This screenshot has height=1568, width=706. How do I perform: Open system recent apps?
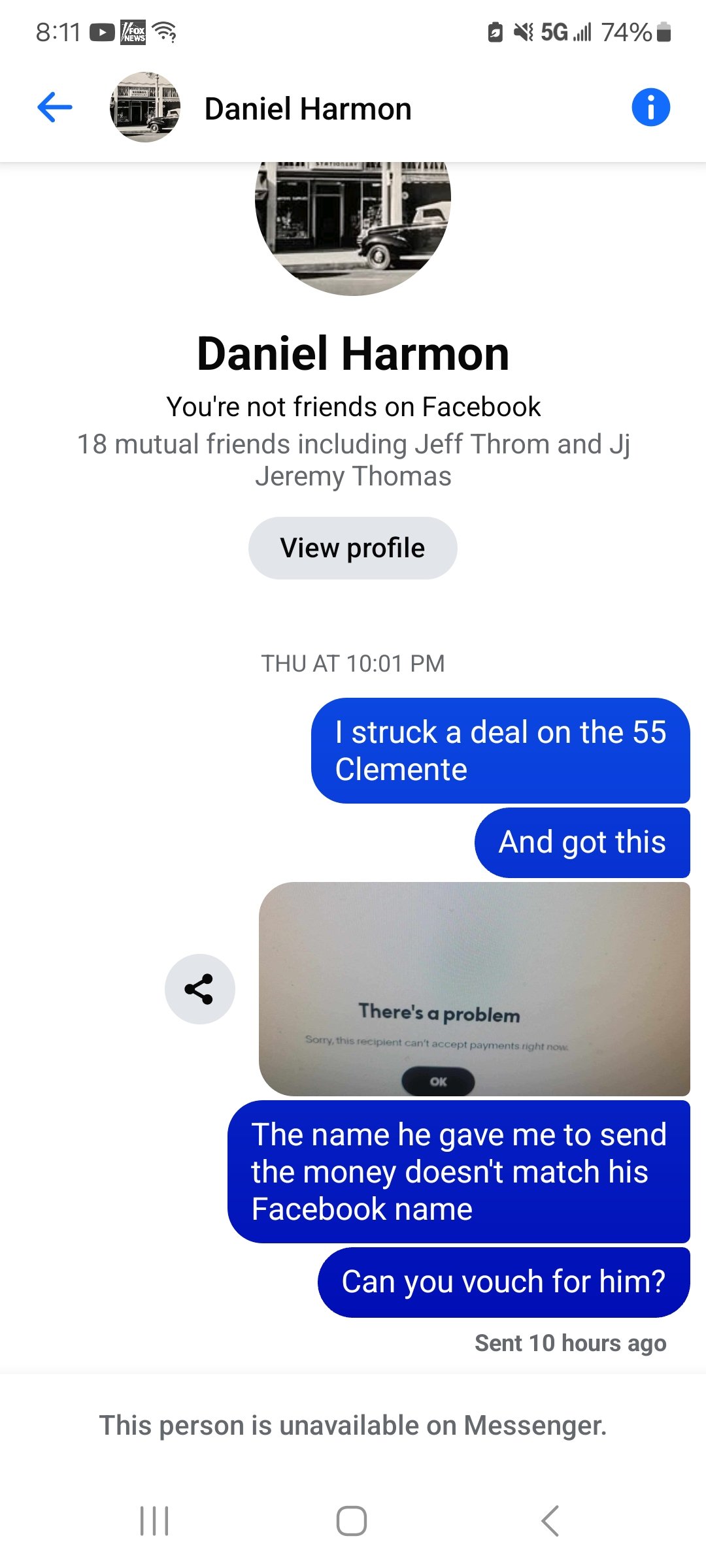(x=155, y=1520)
